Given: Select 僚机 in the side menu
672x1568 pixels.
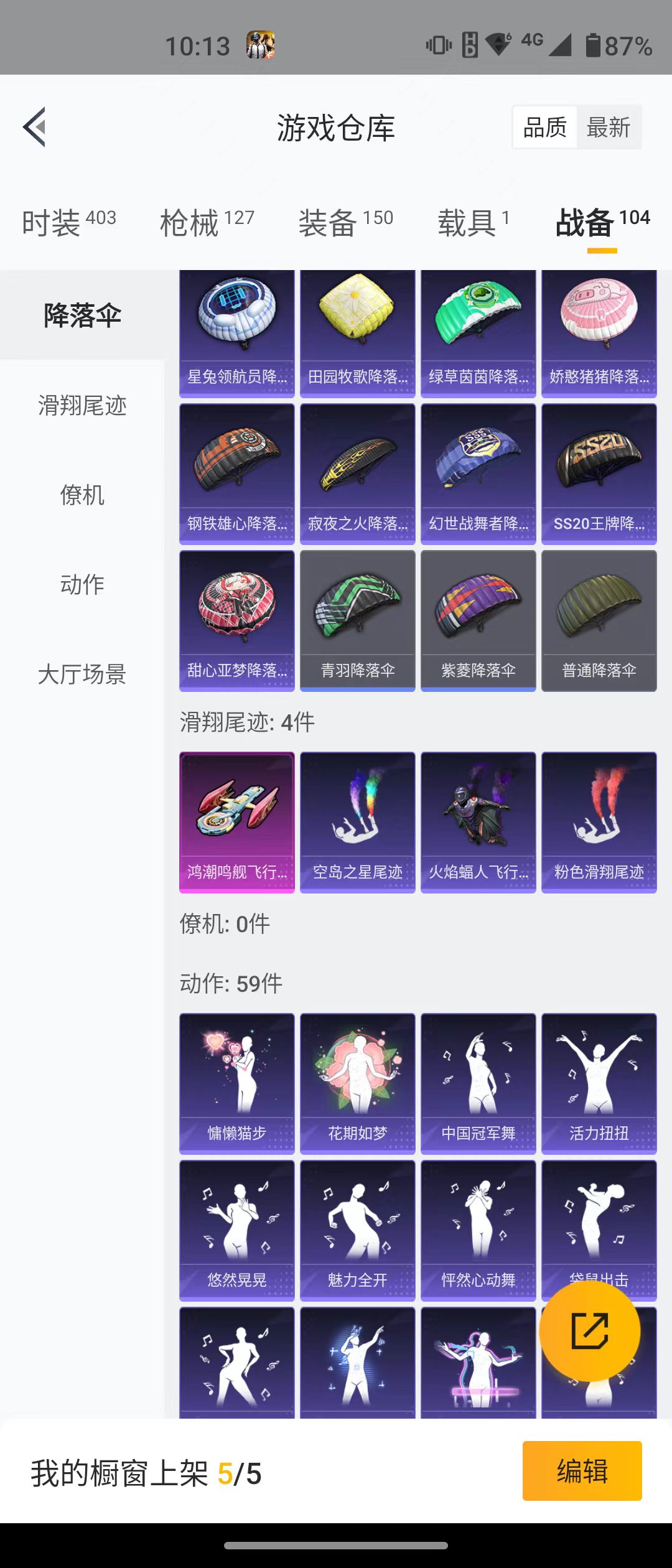Looking at the screenshot, I should [x=82, y=495].
